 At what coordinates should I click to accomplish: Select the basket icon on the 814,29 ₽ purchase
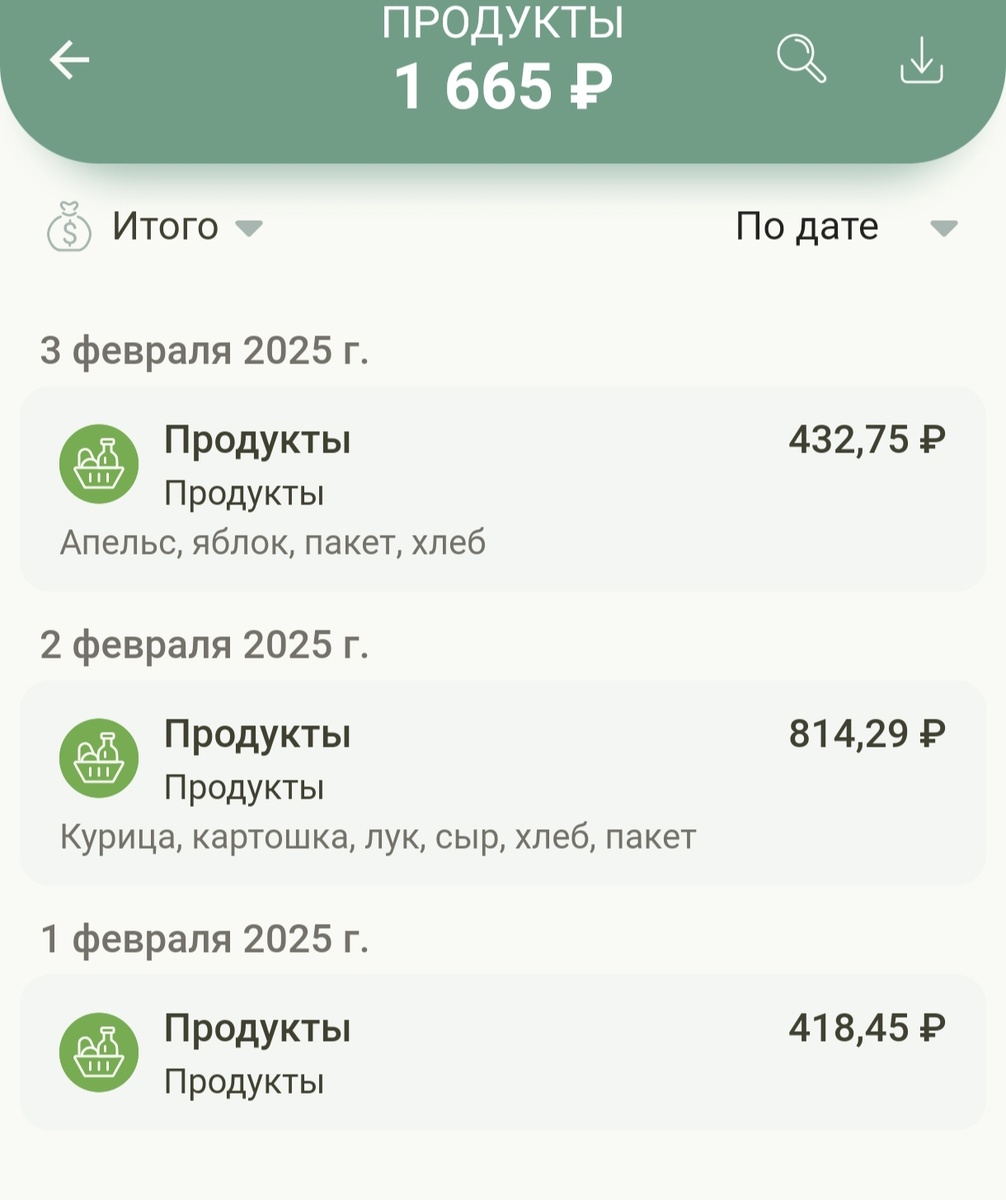(97, 758)
